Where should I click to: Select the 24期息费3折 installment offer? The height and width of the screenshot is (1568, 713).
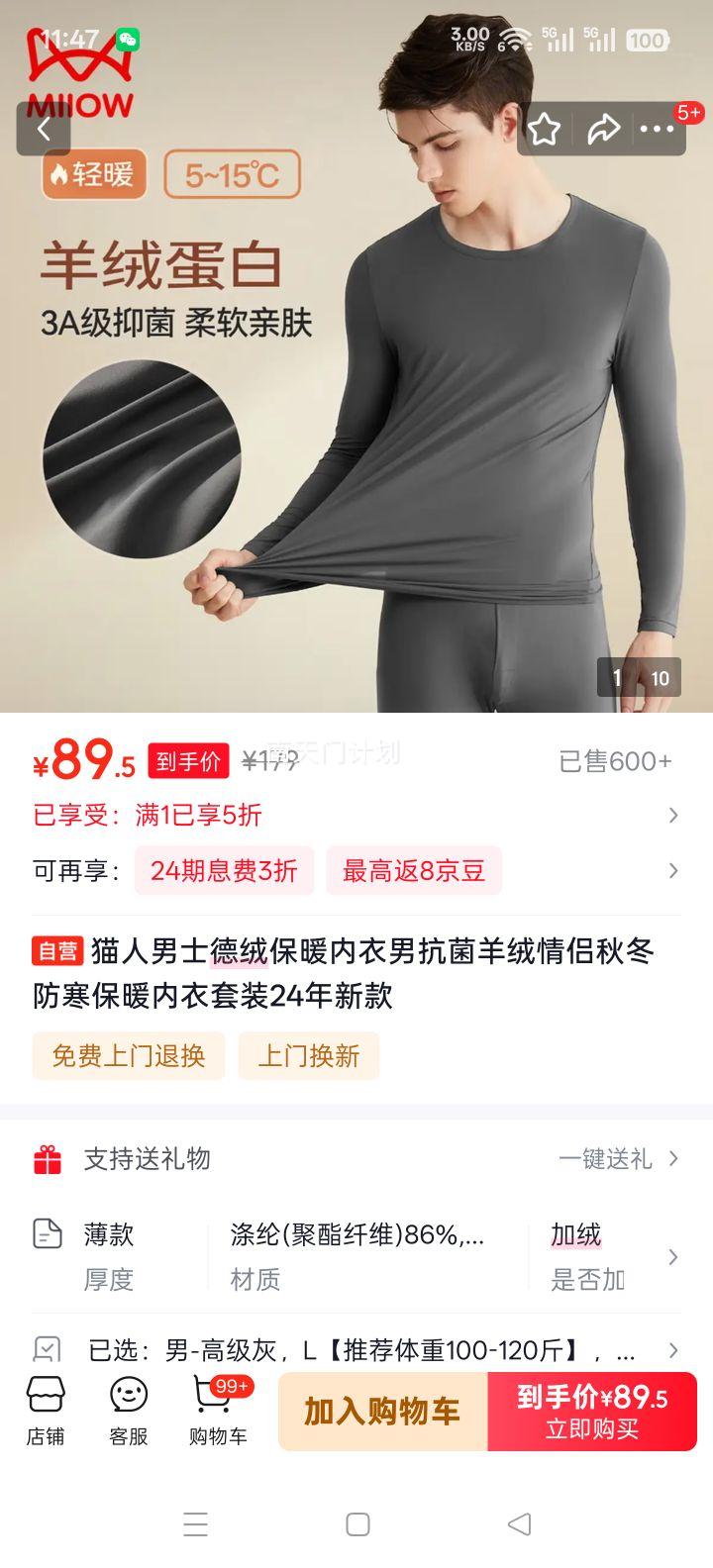224,870
